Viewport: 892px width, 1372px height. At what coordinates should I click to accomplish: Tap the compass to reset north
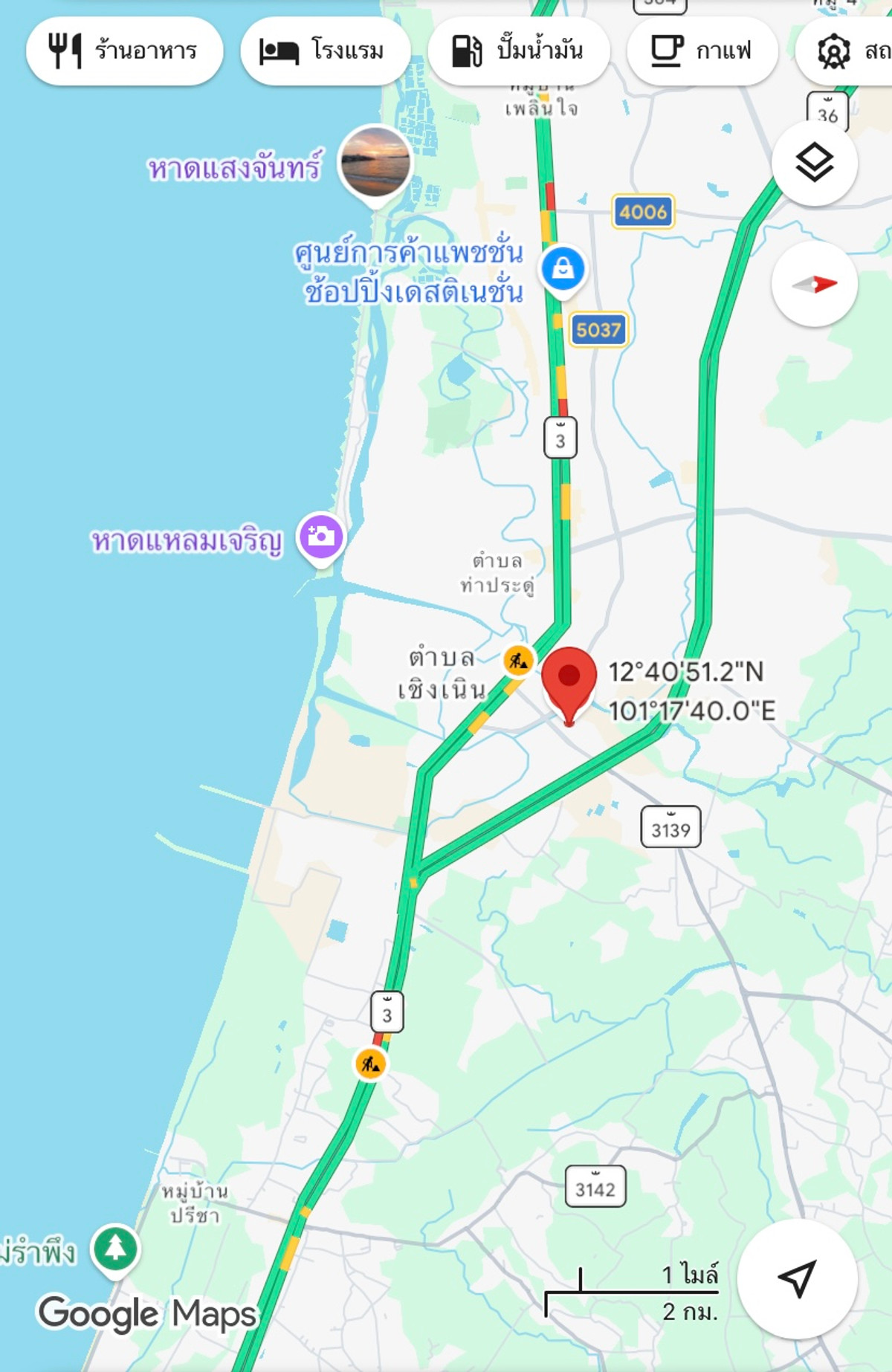click(x=814, y=284)
